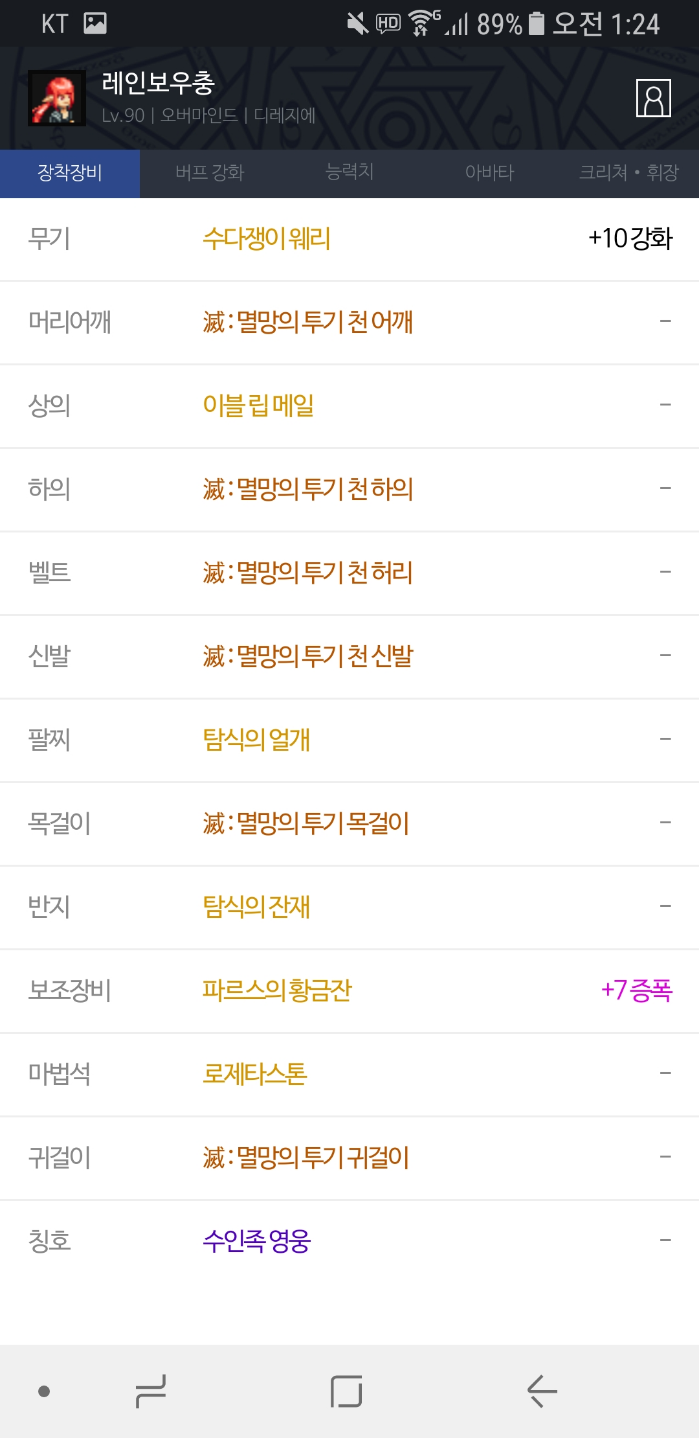This screenshot has width=699, height=1438.
Task: Switch to the 아바타 tab
Action: [489, 173]
